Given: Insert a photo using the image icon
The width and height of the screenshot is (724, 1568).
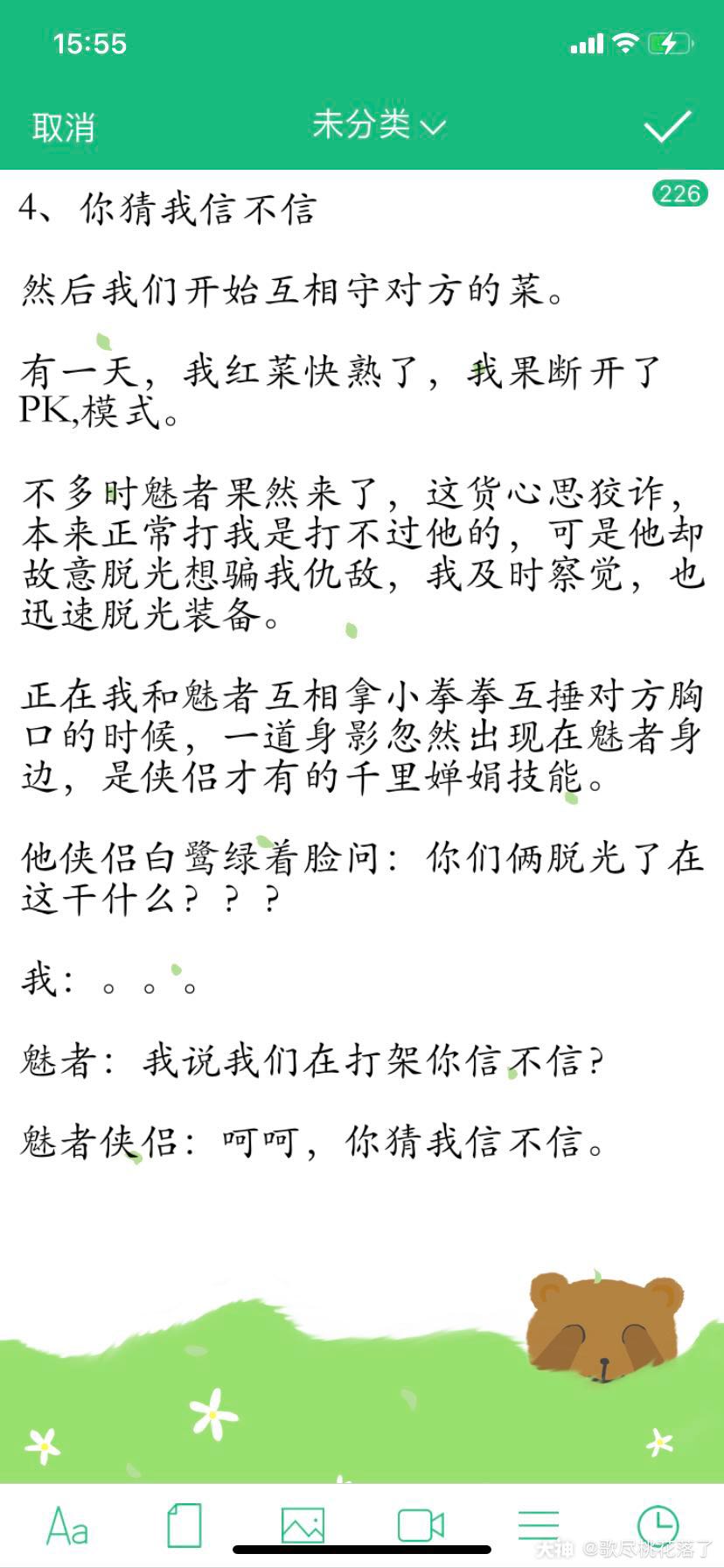Looking at the screenshot, I should click(x=304, y=1522).
